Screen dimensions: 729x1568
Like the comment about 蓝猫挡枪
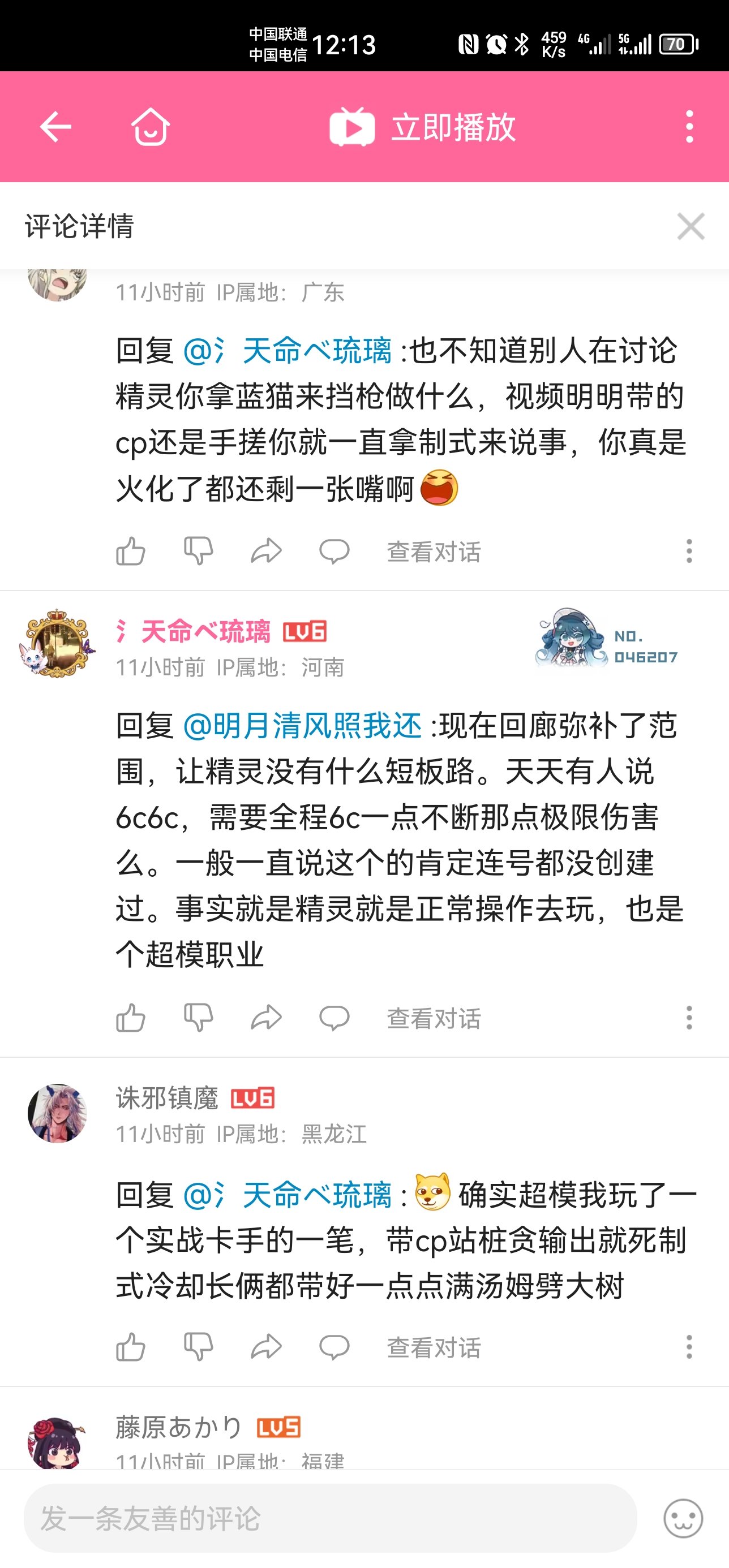[x=131, y=552]
